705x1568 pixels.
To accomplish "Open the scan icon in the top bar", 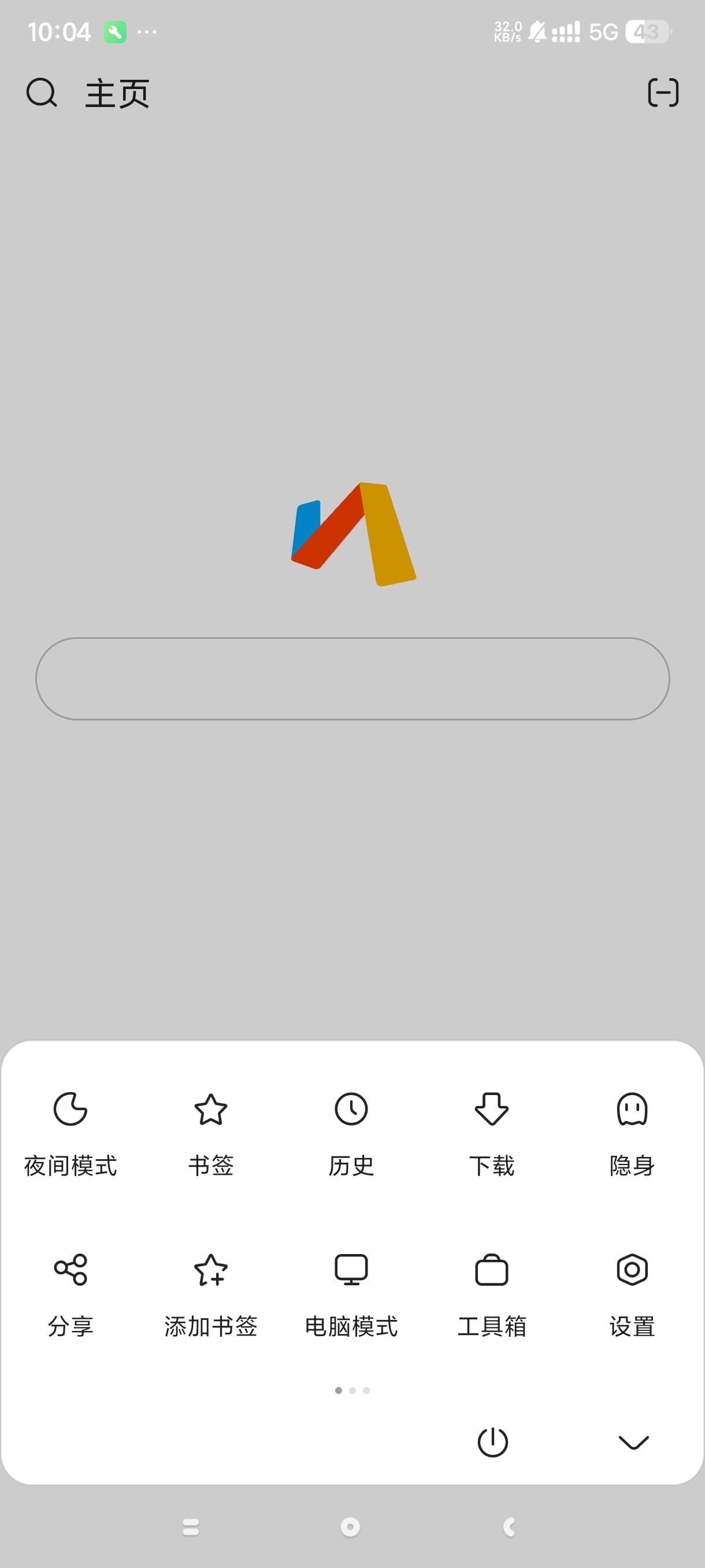I will [x=662, y=93].
